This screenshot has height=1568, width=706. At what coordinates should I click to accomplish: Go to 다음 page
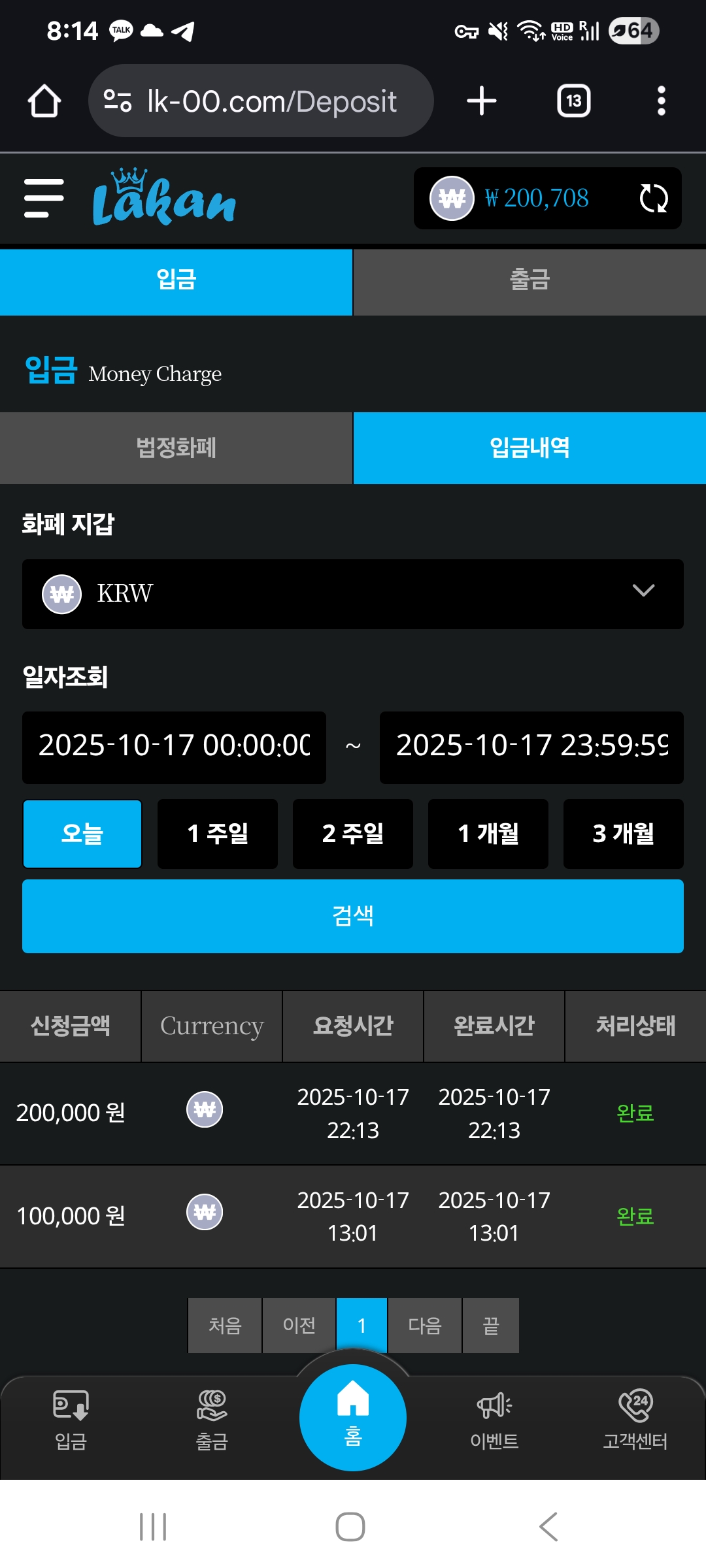pyautogui.click(x=425, y=1325)
